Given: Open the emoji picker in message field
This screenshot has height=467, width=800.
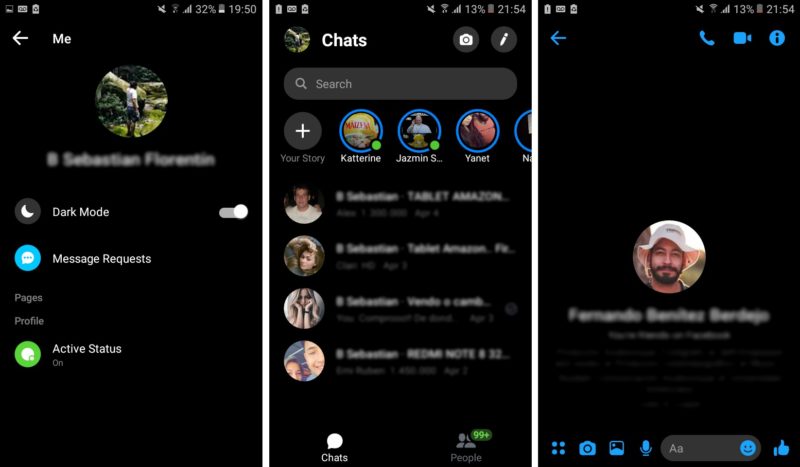Looking at the screenshot, I should tap(747, 448).
